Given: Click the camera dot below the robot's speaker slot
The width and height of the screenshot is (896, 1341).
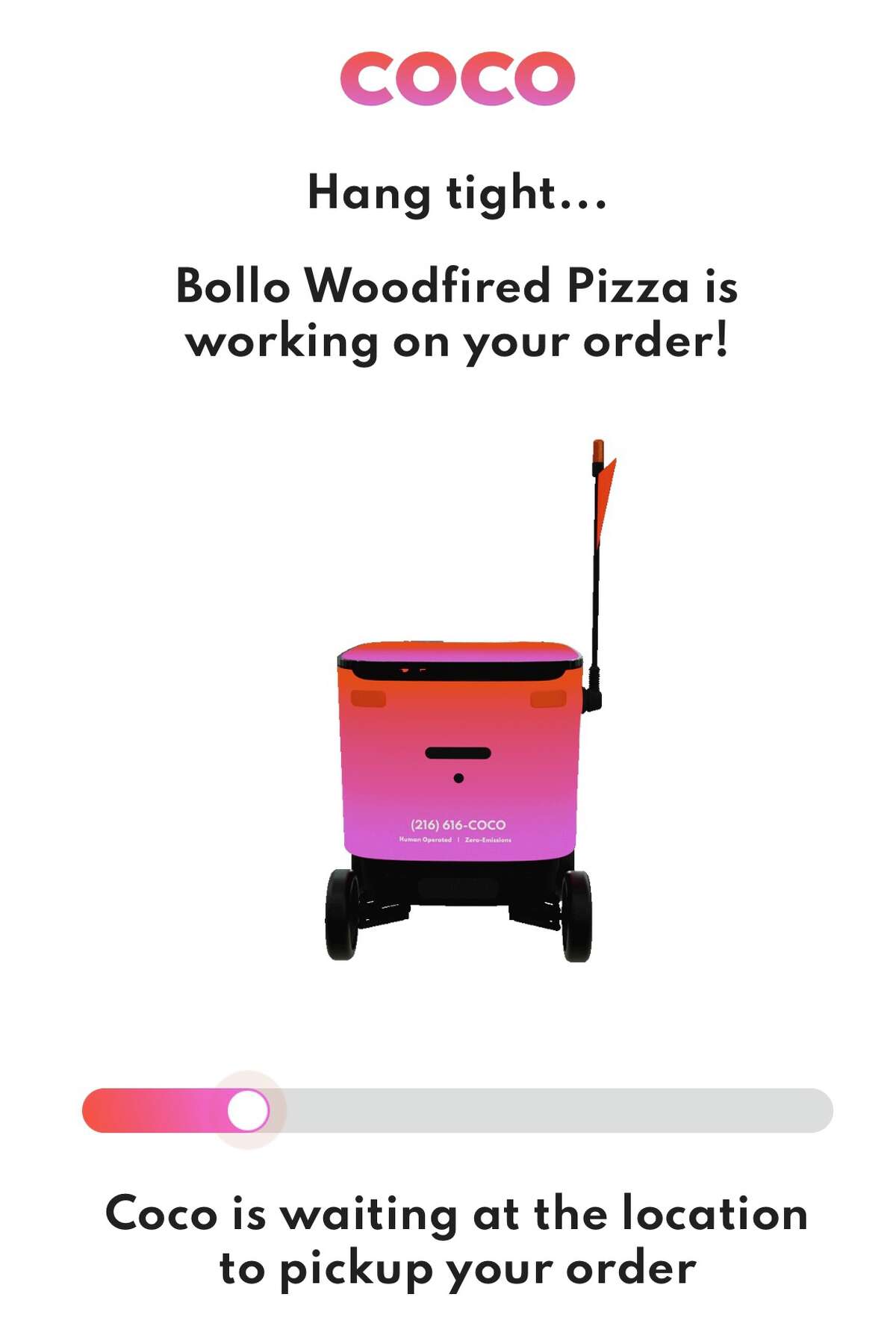Looking at the screenshot, I should [458, 779].
